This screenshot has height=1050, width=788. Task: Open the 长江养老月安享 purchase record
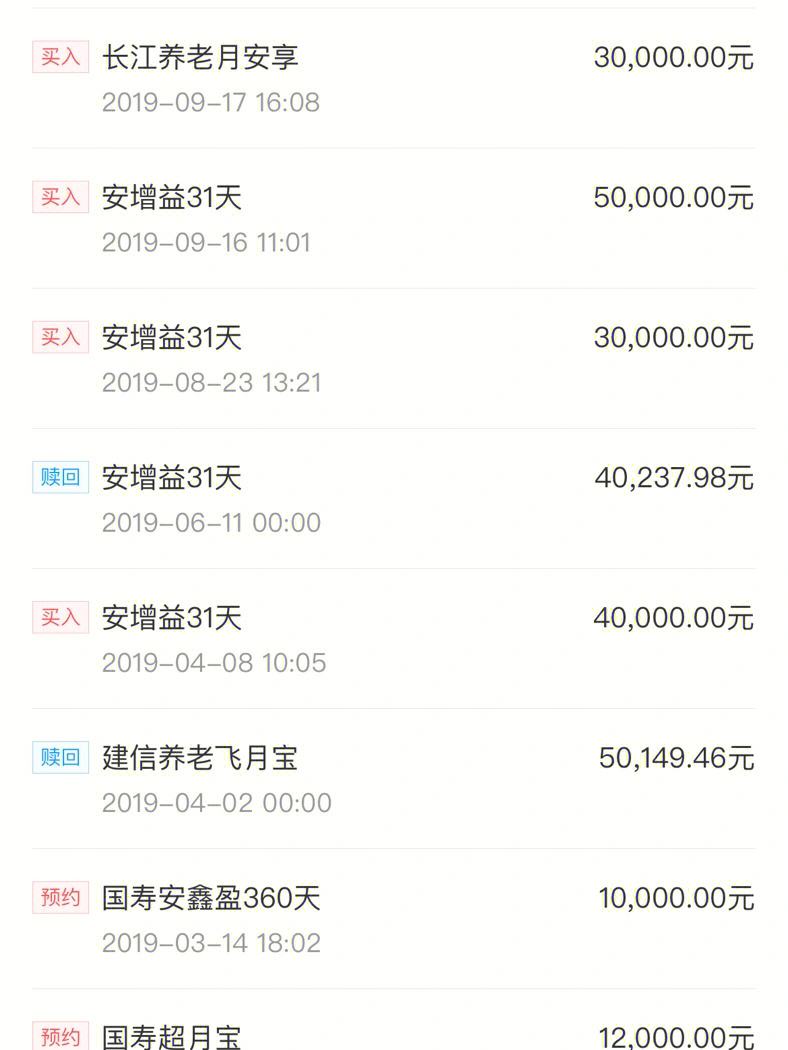click(x=393, y=78)
